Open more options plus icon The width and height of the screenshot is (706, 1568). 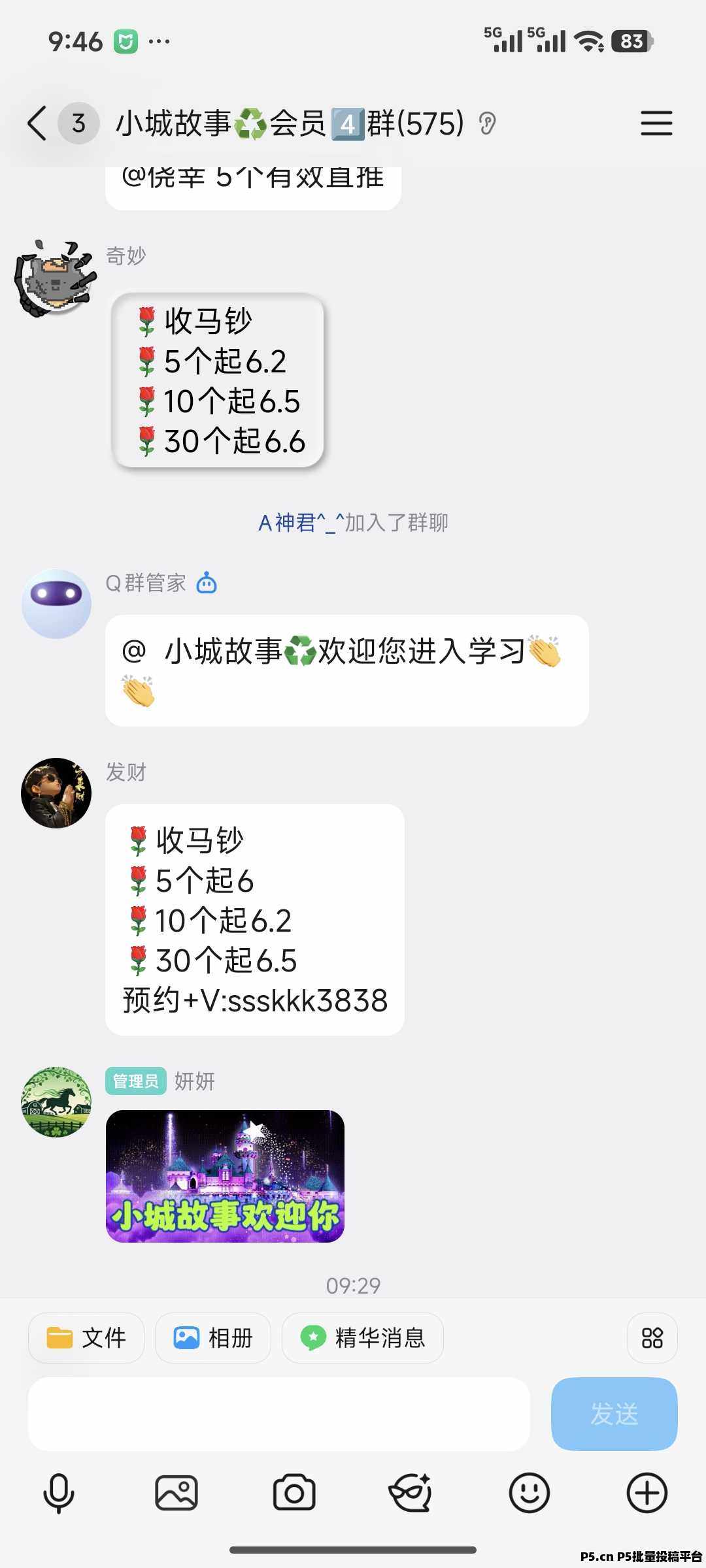(647, 1493)
